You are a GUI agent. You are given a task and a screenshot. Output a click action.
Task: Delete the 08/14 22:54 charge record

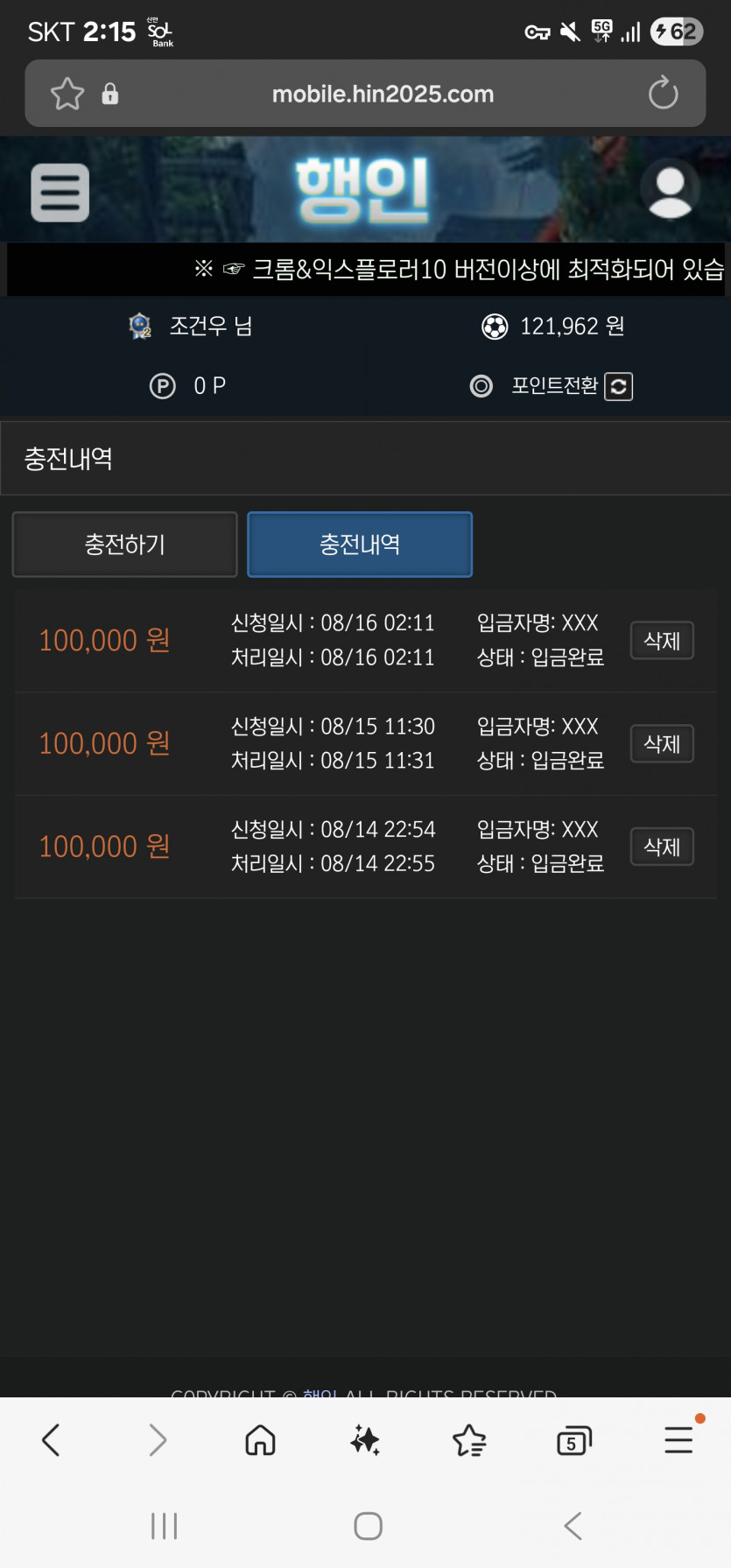coord(662,847)
